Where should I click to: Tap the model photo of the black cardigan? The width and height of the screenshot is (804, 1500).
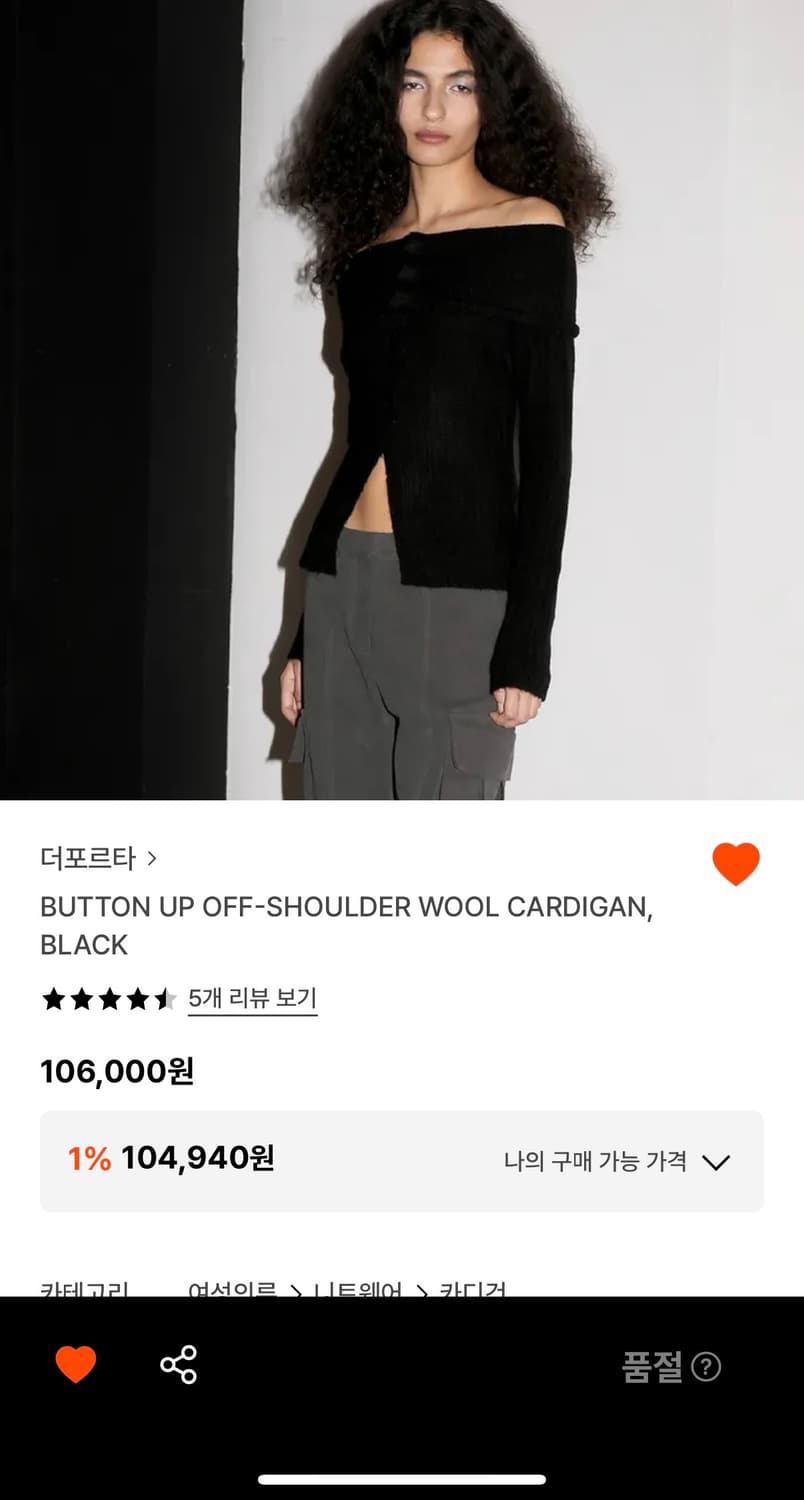tap(402, 400)
